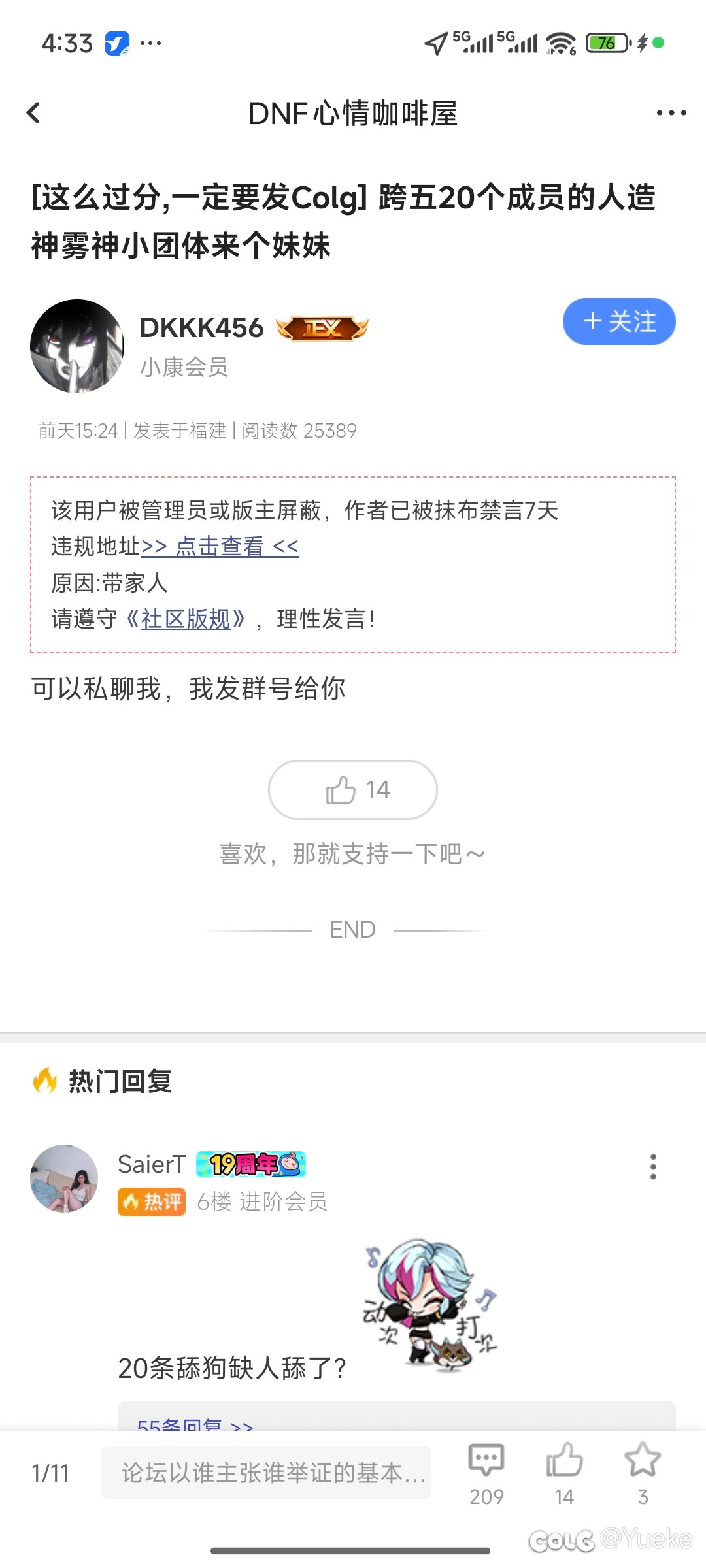Like the post with the 14 thumbs-up button
The width and height of the screenshot is (706, 1568).
pyautogui.click(x=352, y=790)
